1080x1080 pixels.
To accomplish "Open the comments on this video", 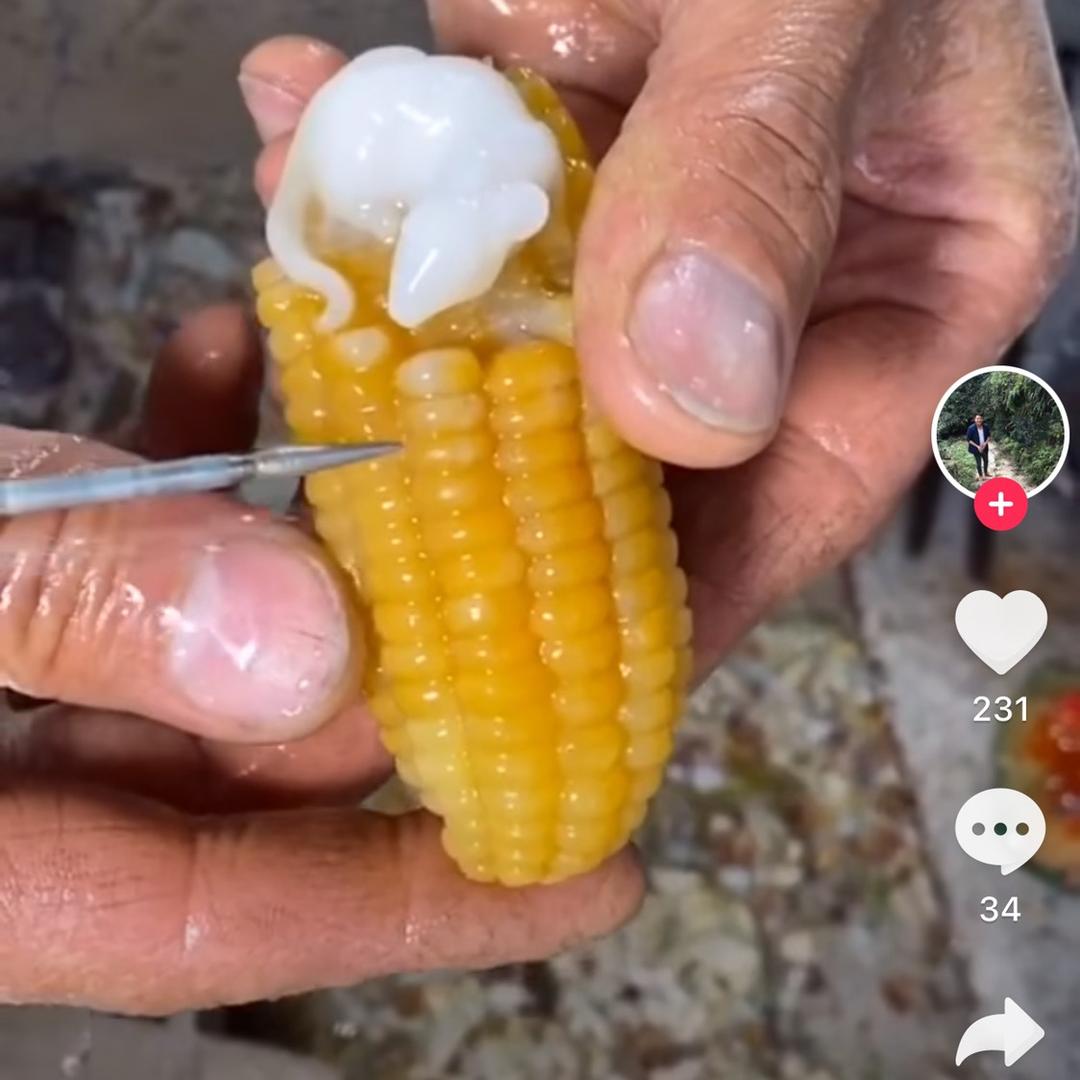I will (x=1000, y=829).
